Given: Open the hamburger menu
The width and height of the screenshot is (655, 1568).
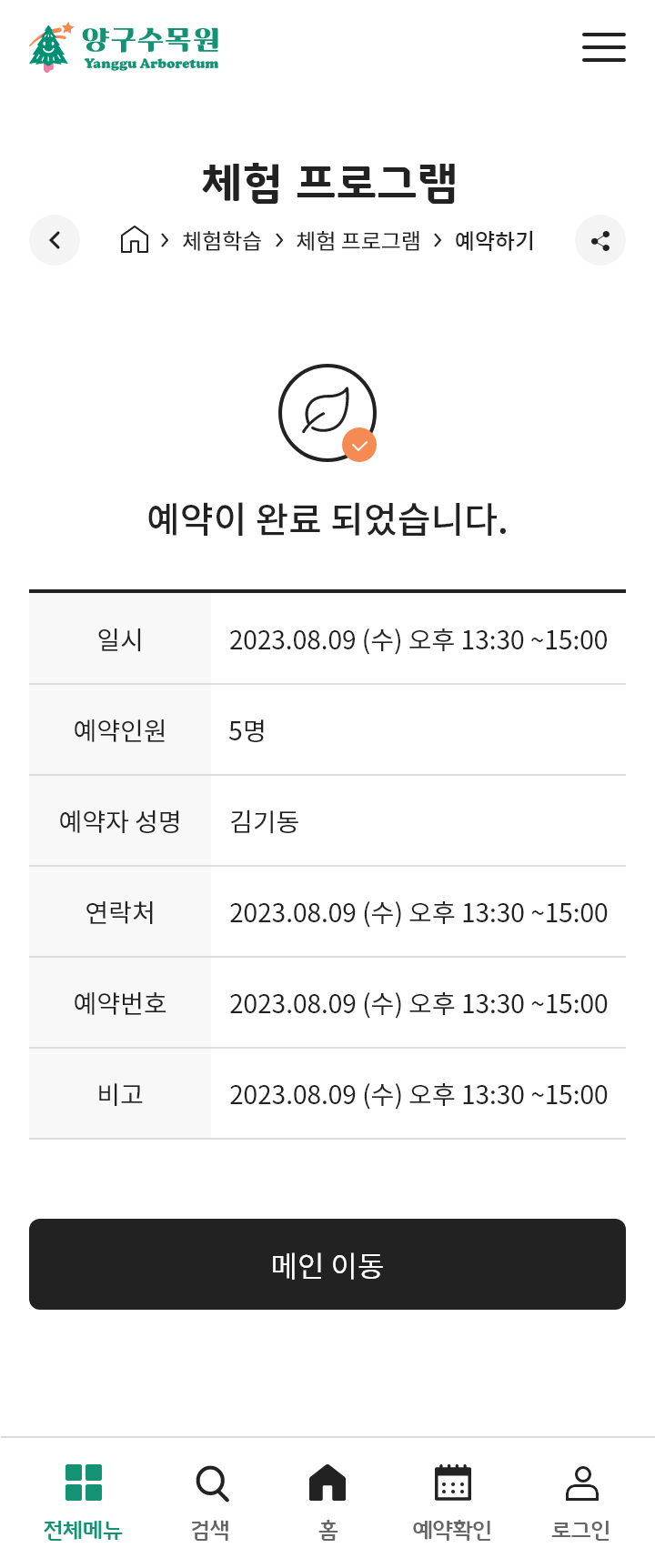Looking at the screenshot, I should (x=604, y=47).
